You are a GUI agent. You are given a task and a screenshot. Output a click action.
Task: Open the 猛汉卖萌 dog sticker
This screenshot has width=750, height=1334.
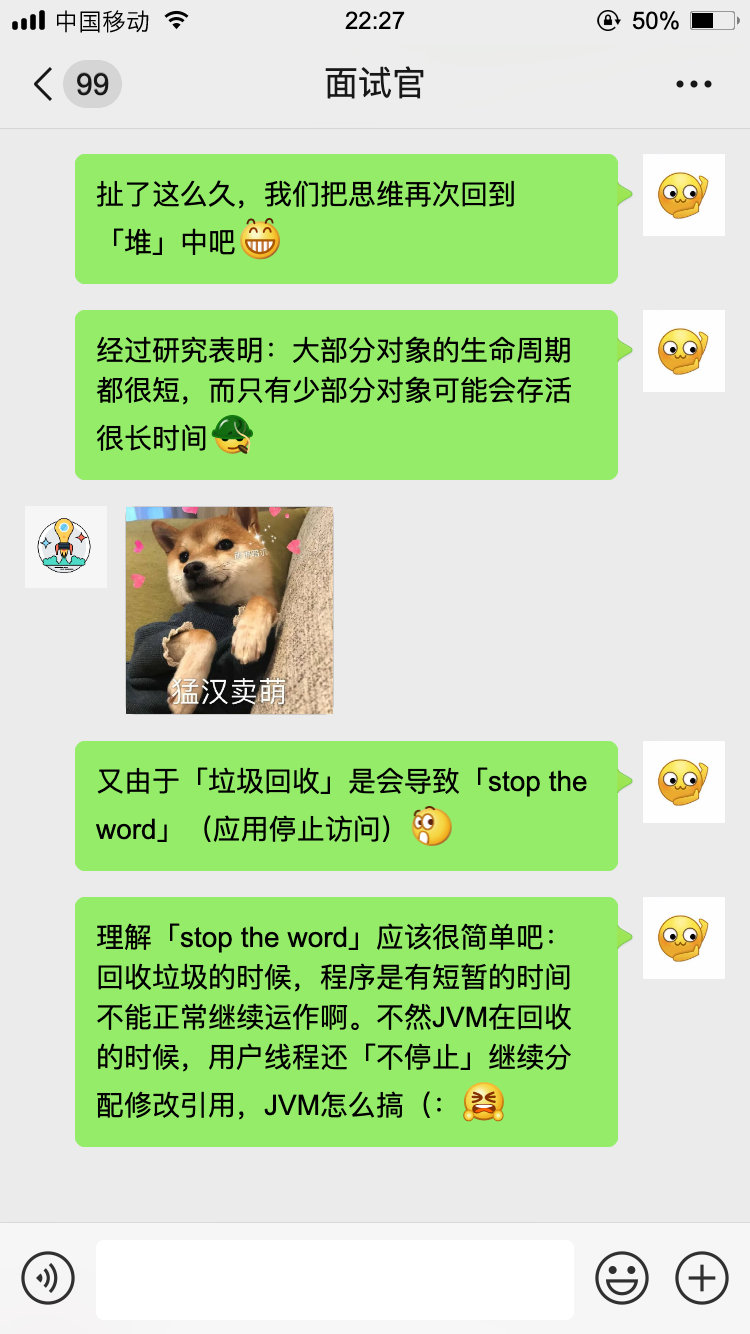(229, 610)
